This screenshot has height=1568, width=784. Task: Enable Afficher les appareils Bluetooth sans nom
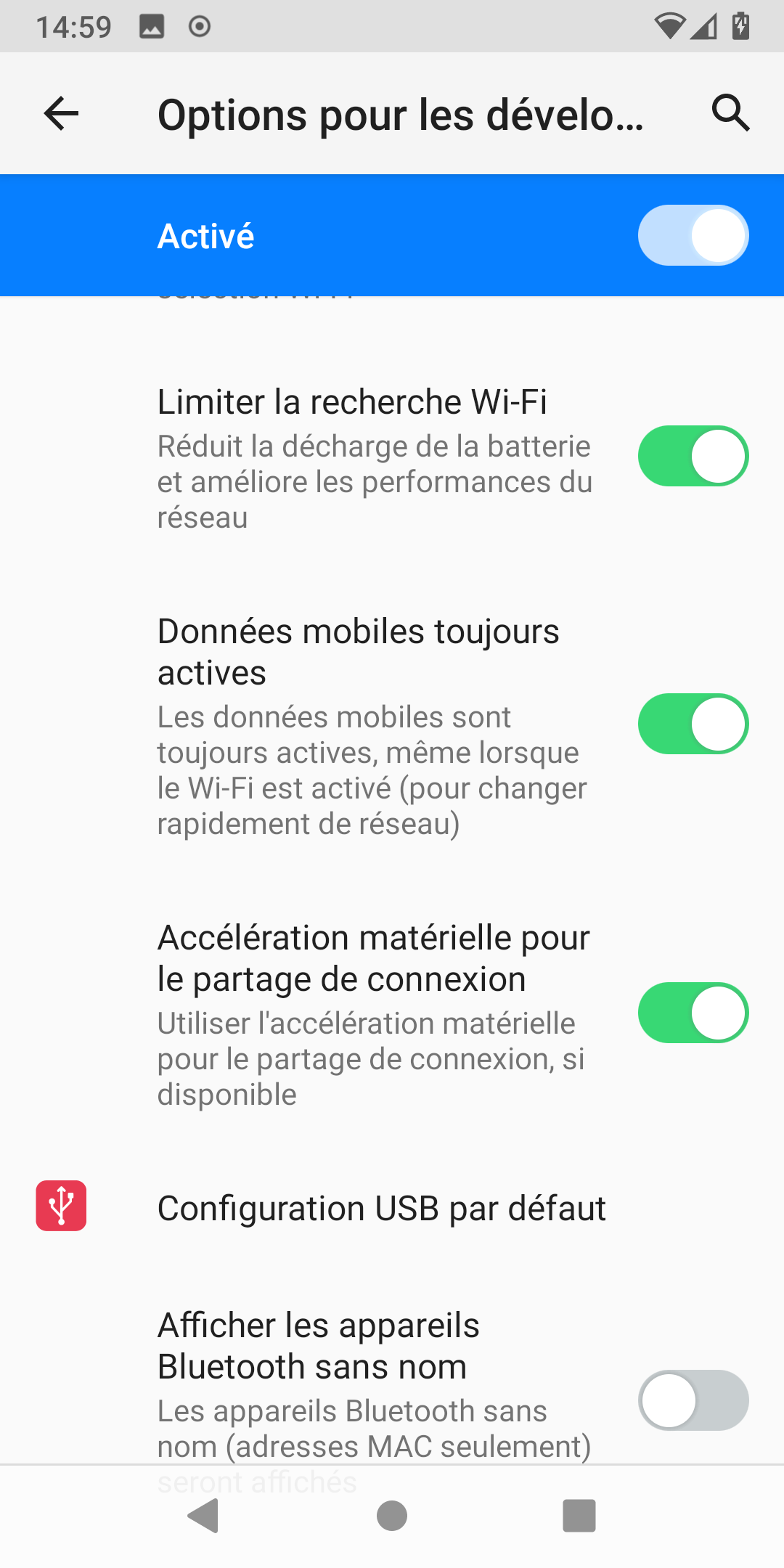[693, 1400]
